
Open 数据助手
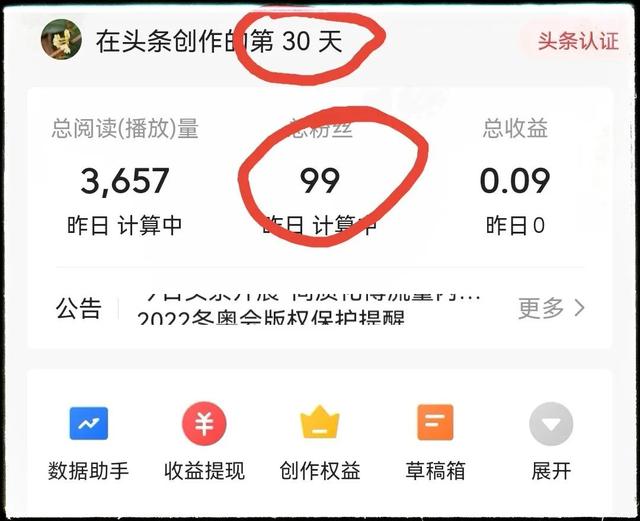88,440
